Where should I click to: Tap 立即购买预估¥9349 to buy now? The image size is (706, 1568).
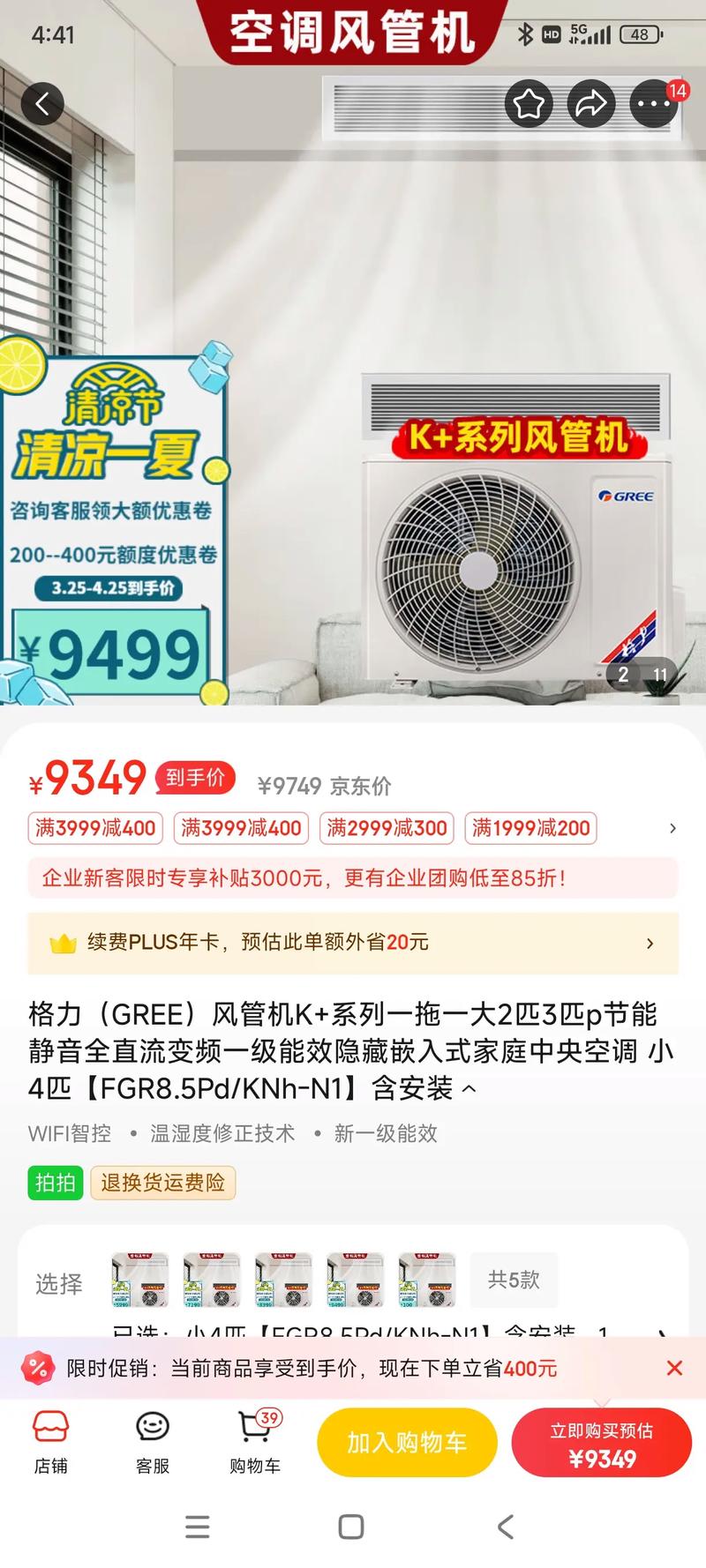coord(602,1442)
